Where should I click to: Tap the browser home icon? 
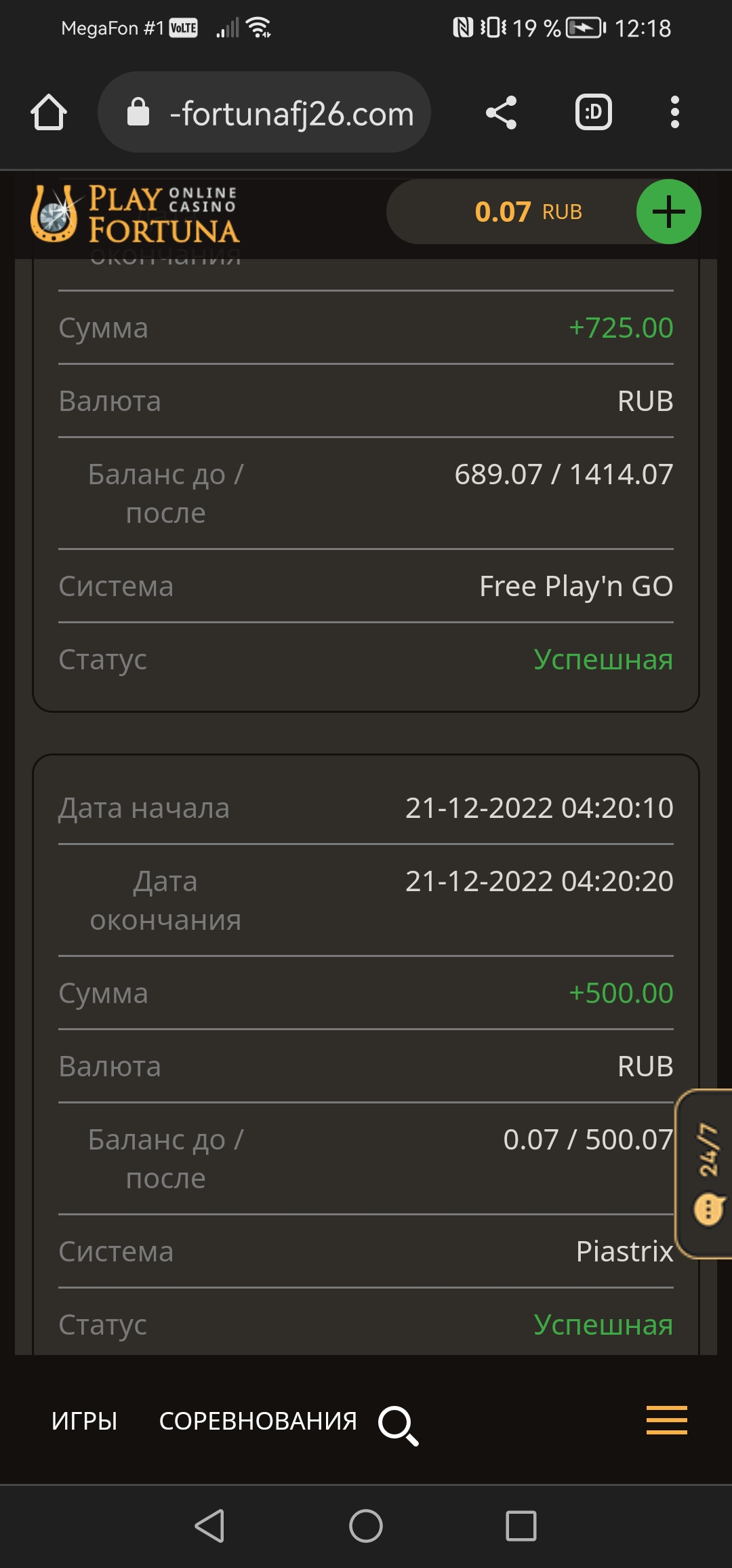tap(49, 112)
